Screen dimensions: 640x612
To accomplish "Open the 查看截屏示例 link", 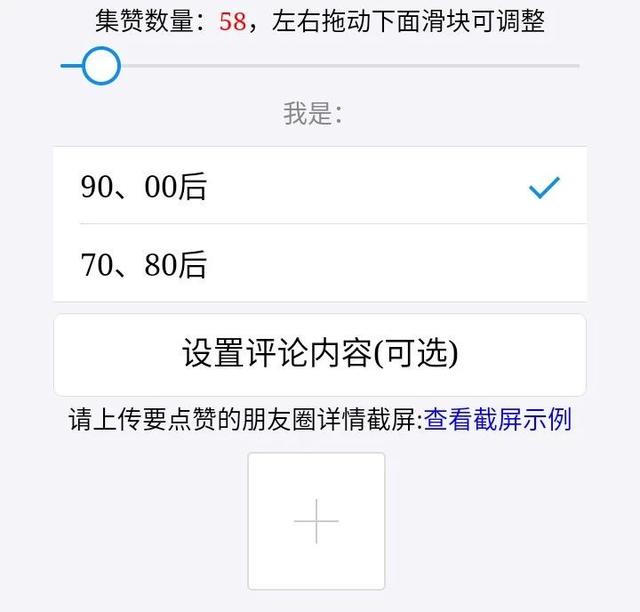I will pos(498,419).
